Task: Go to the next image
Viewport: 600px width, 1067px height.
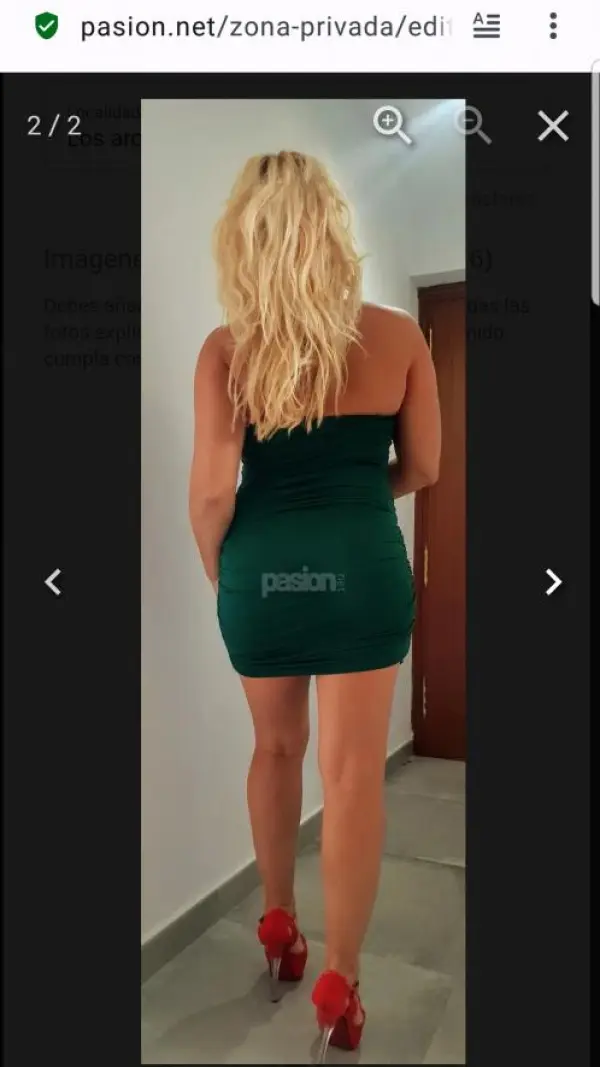Action: tap(553, 582)
